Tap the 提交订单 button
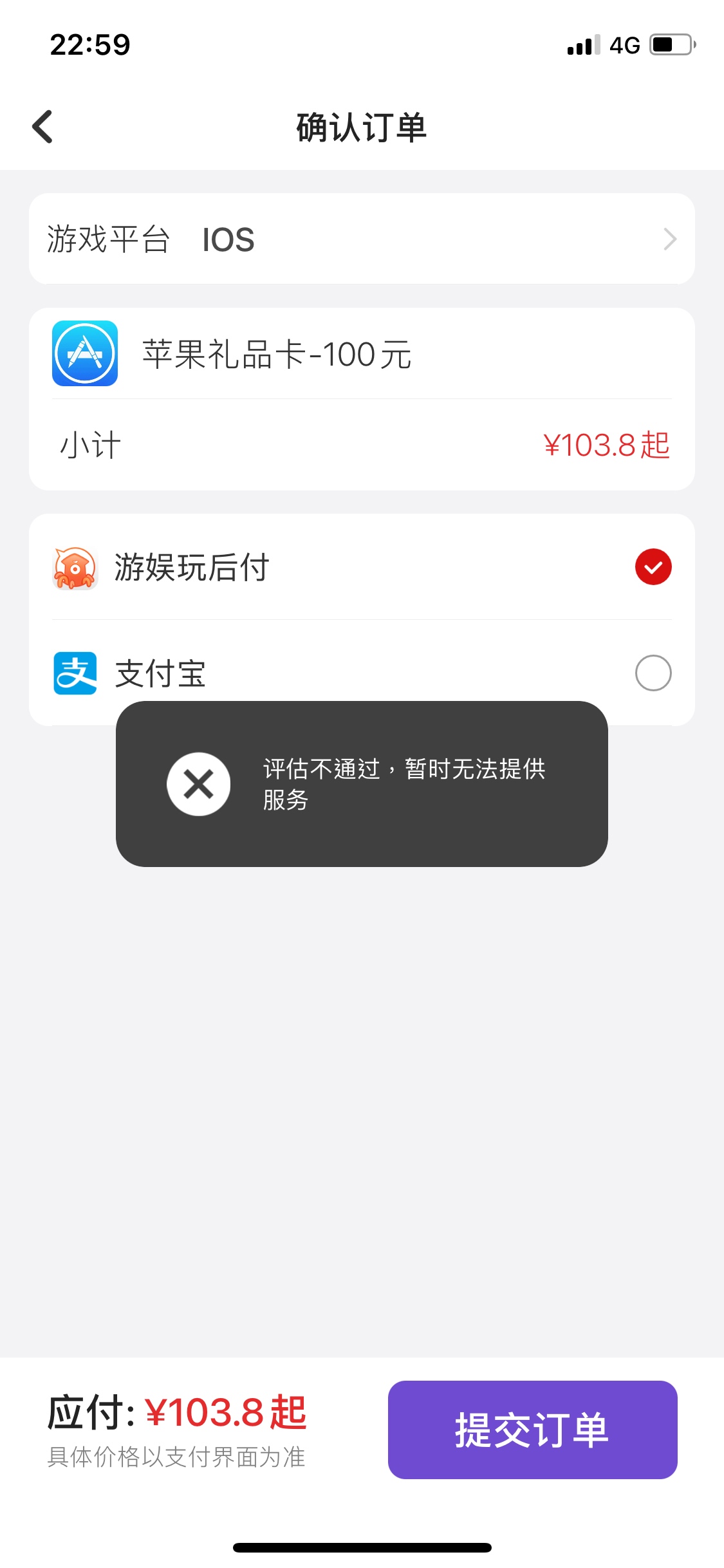Viewport: 724px width, 1568px height. [x=532, y=1430]
